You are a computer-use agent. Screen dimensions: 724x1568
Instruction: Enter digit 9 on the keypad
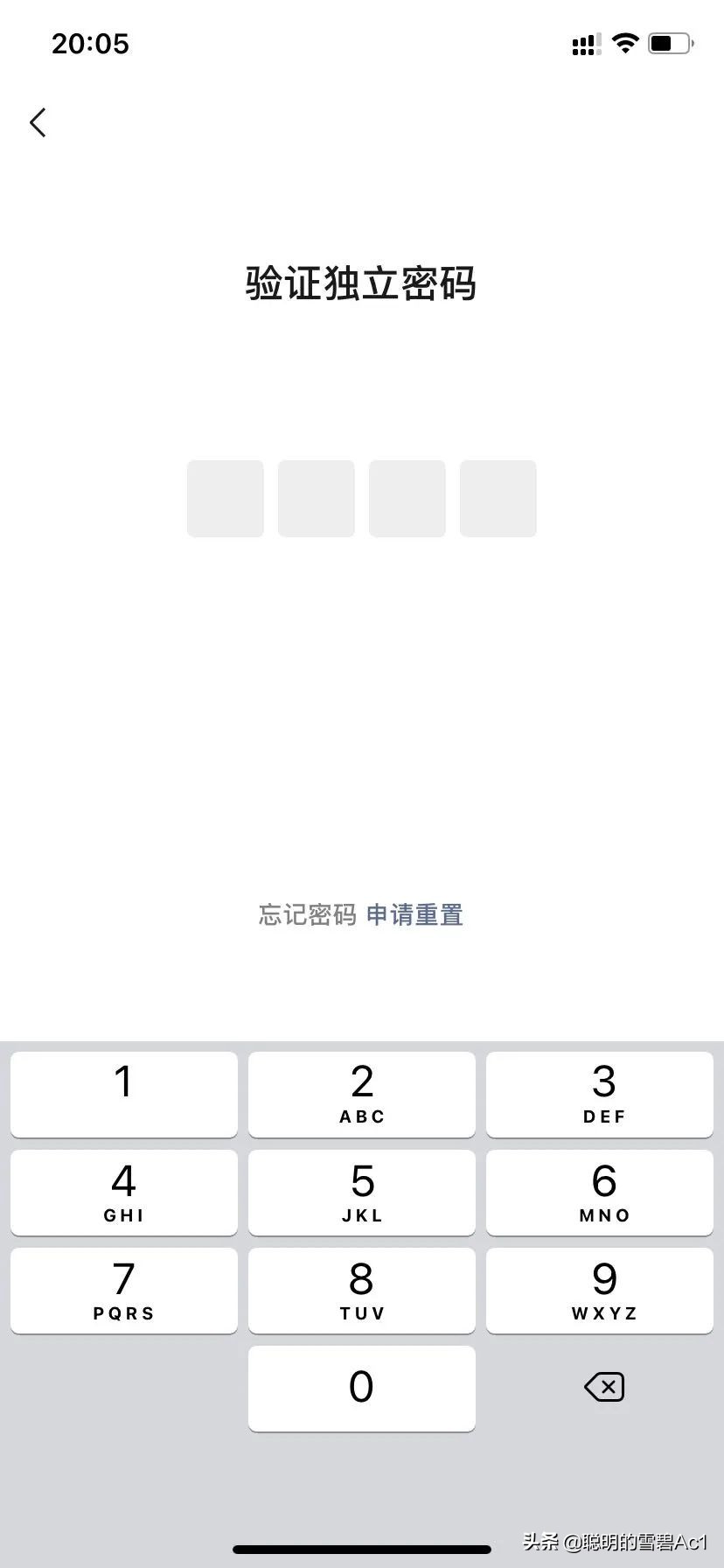click(600, 1290)
